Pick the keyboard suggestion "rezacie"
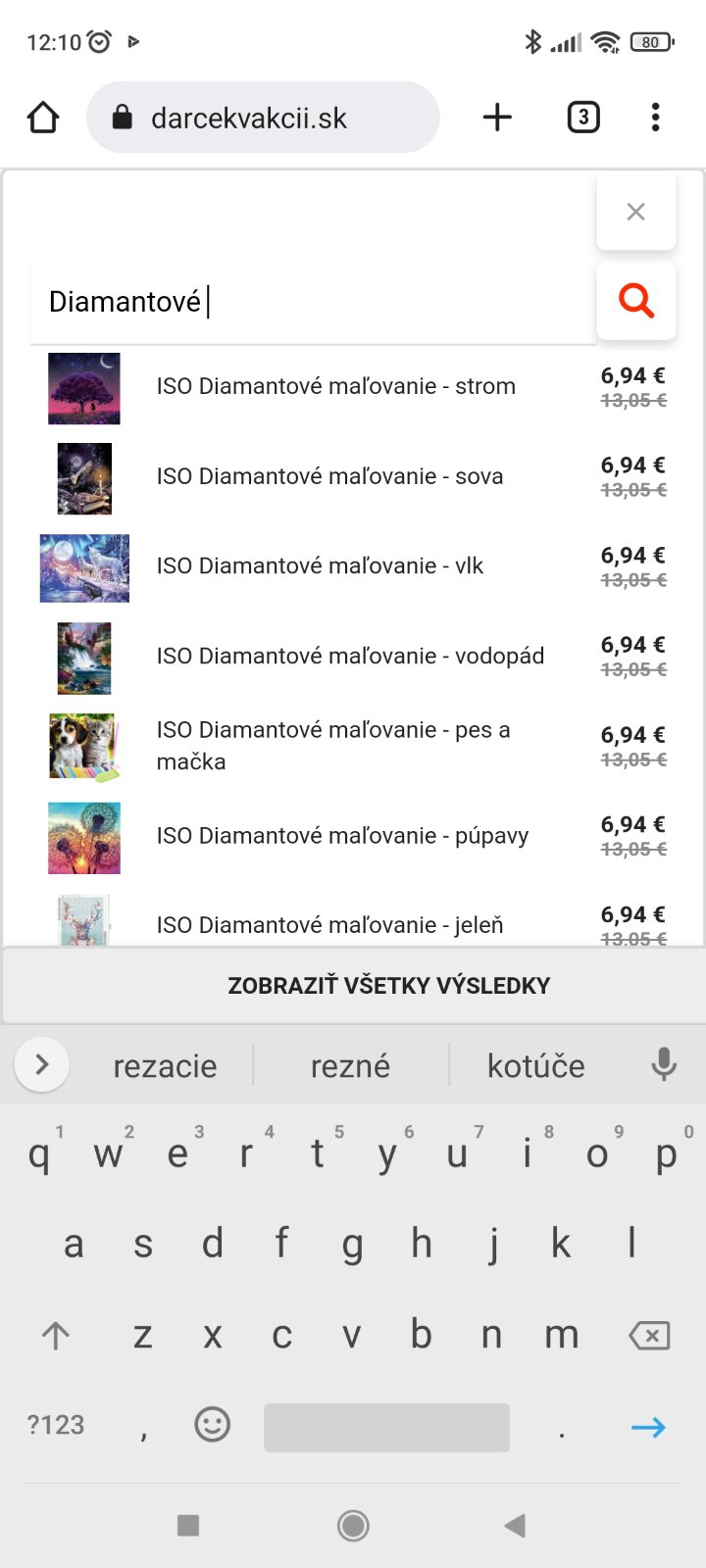 point(165,1066)
